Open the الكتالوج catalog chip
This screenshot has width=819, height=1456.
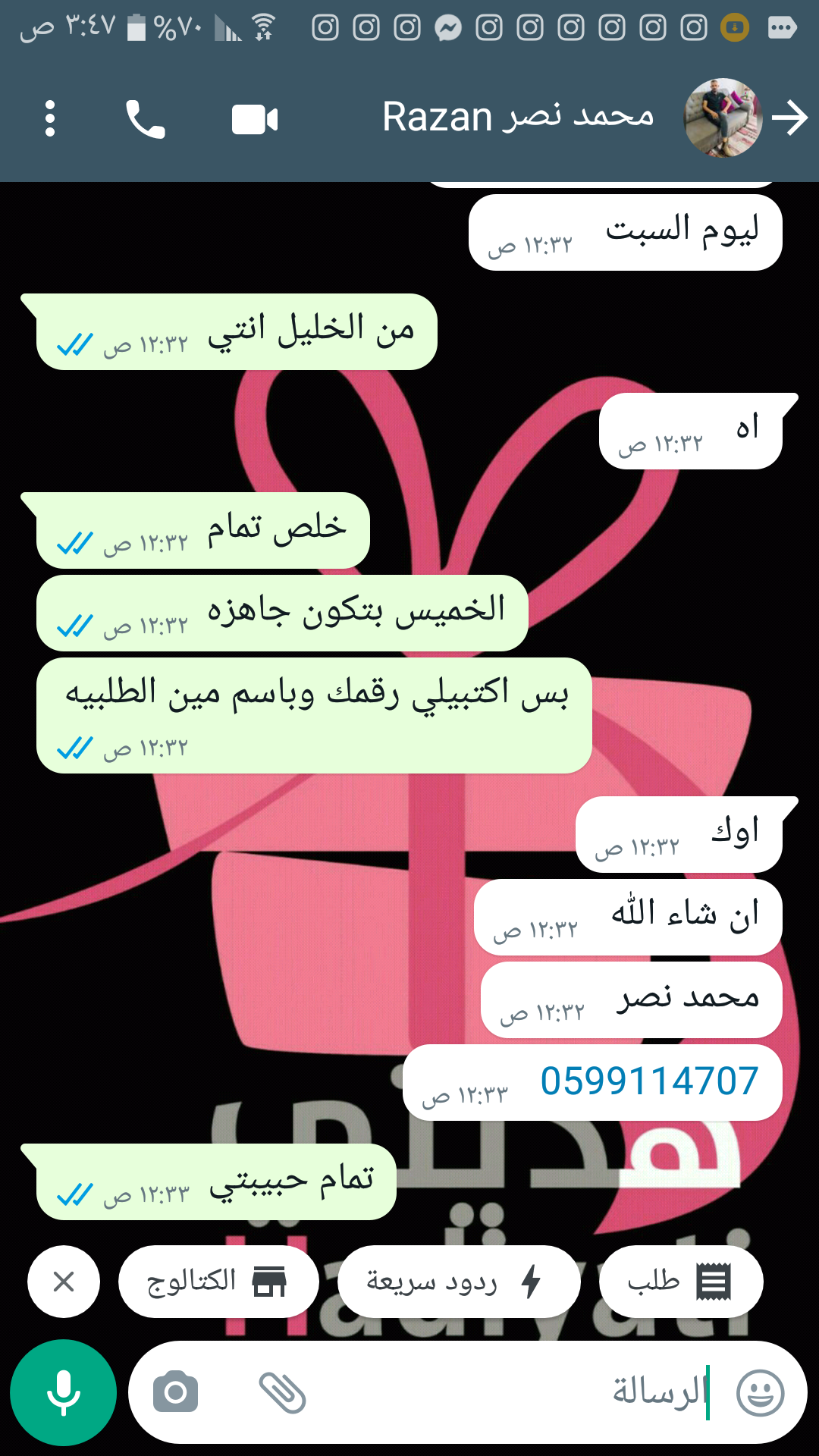(218, 1282)
